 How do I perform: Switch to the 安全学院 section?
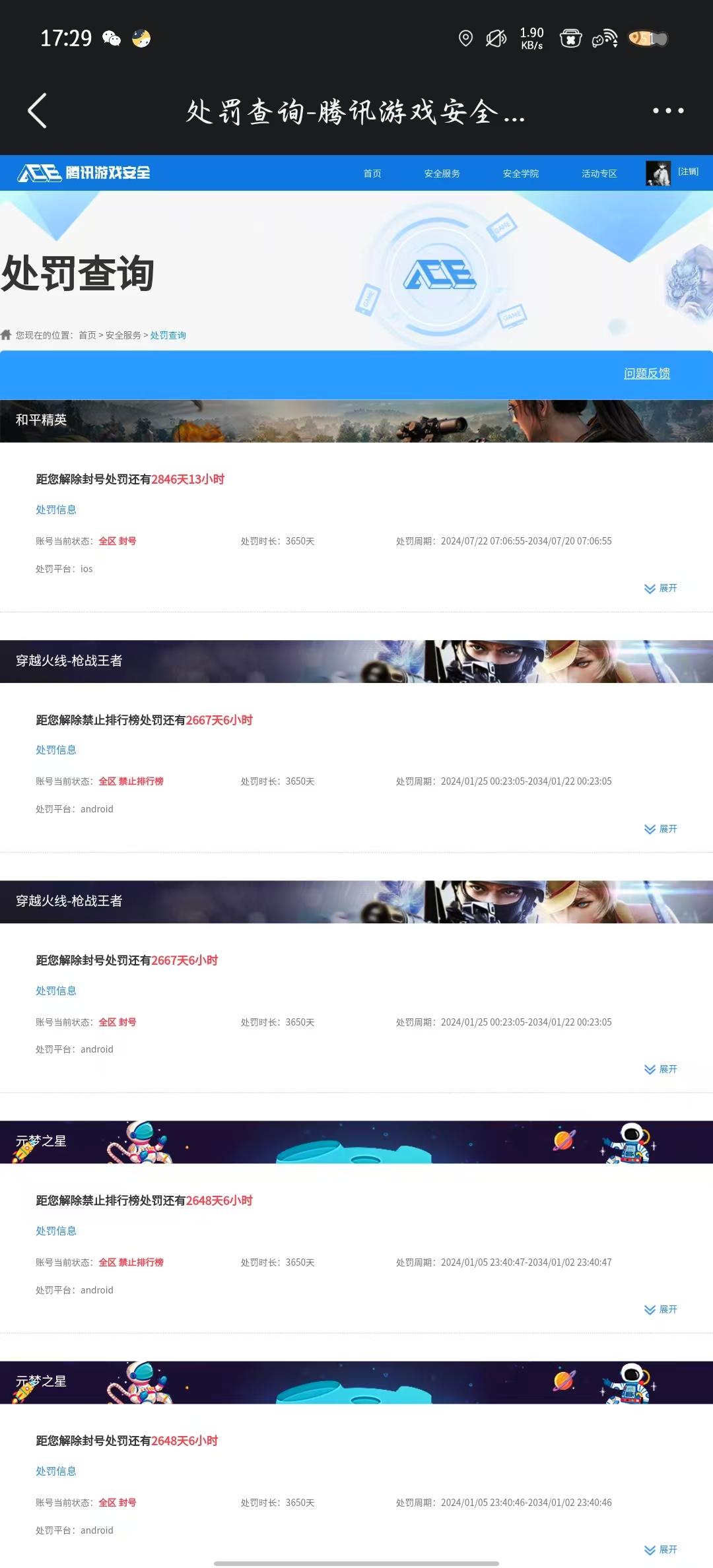click(521, 174)
